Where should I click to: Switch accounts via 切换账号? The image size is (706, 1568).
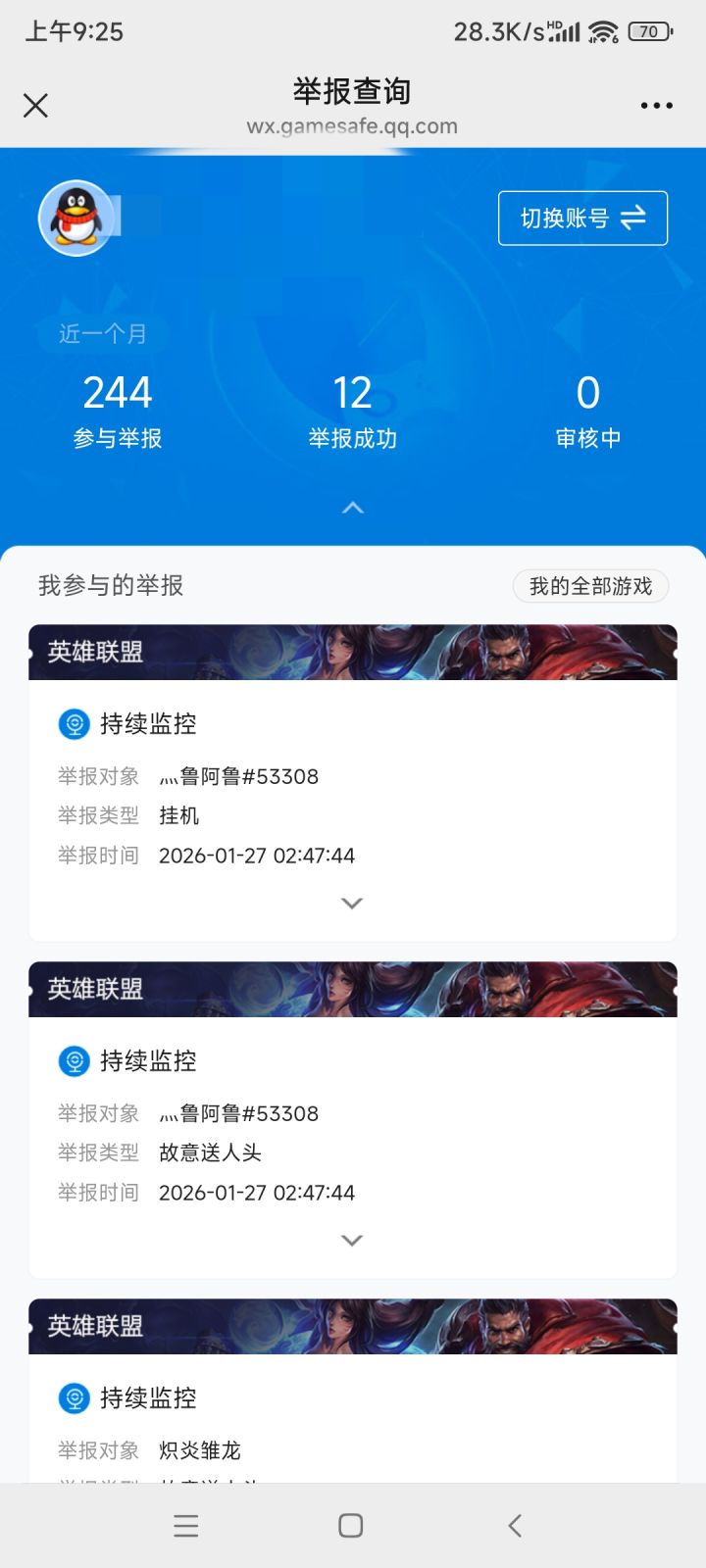pyautogui.click(x=582, y=218)
